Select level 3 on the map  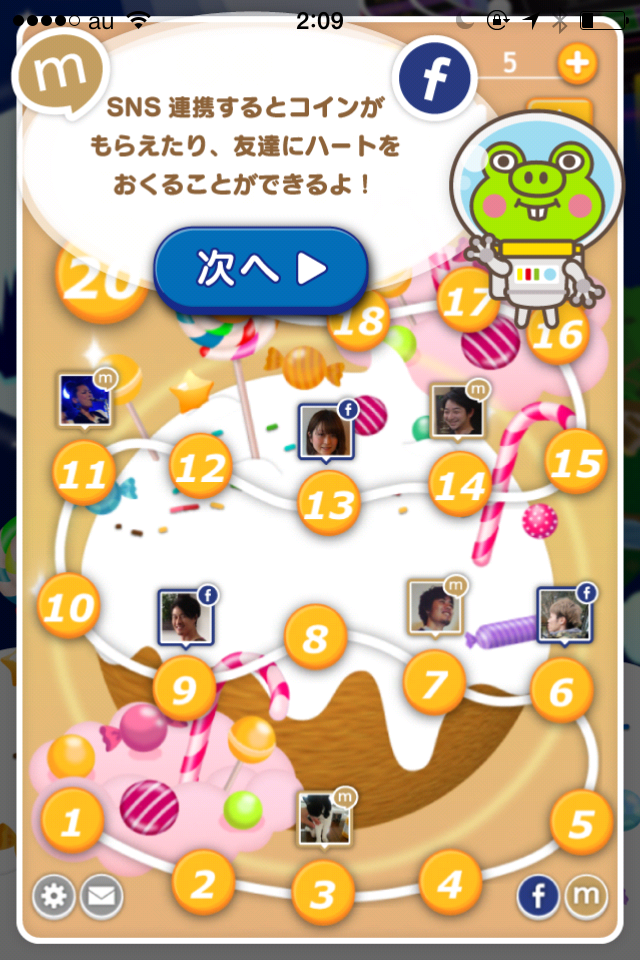(x=323, y=893)
